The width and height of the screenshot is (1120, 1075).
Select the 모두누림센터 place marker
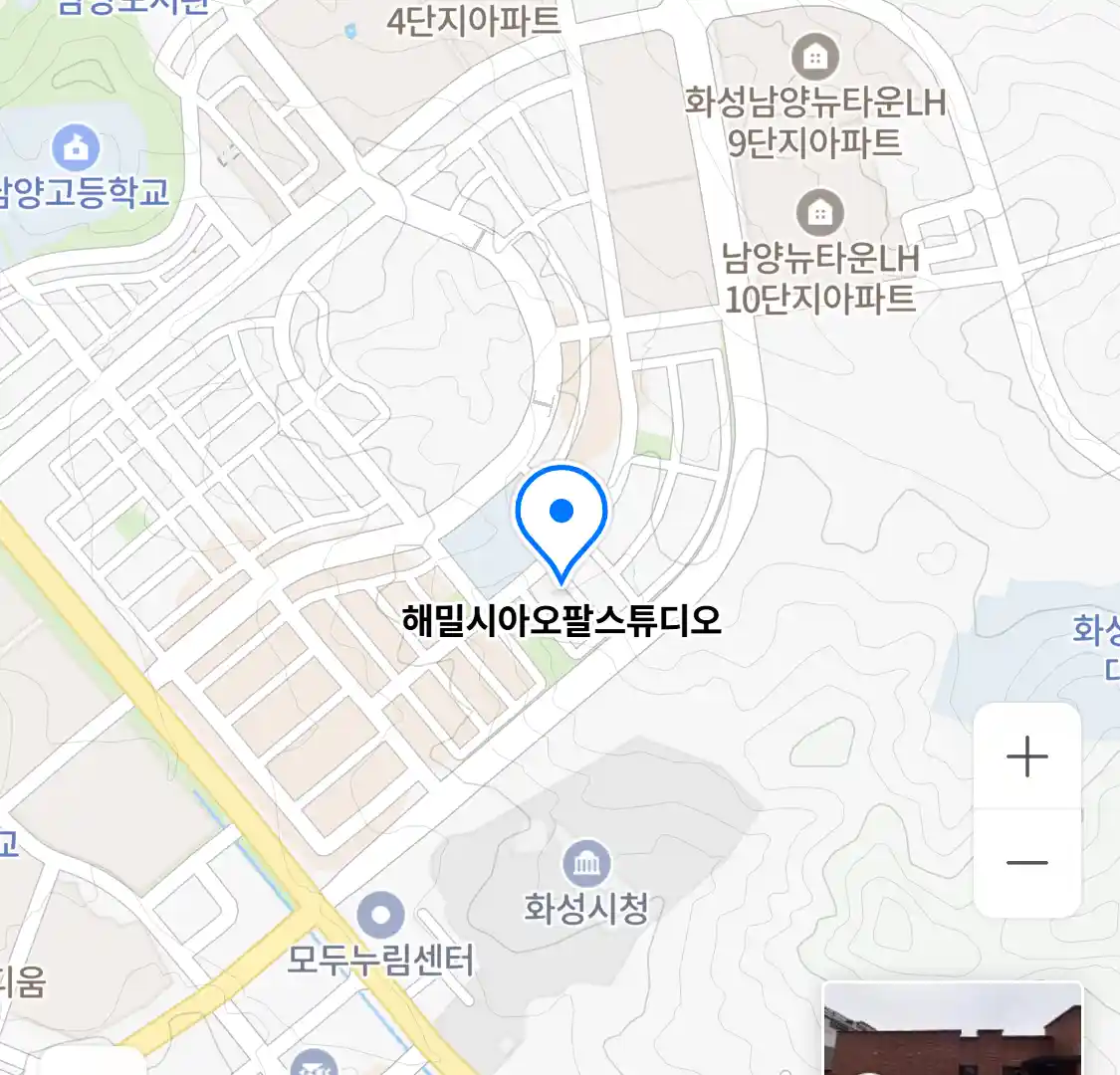[x=380, y=916]
